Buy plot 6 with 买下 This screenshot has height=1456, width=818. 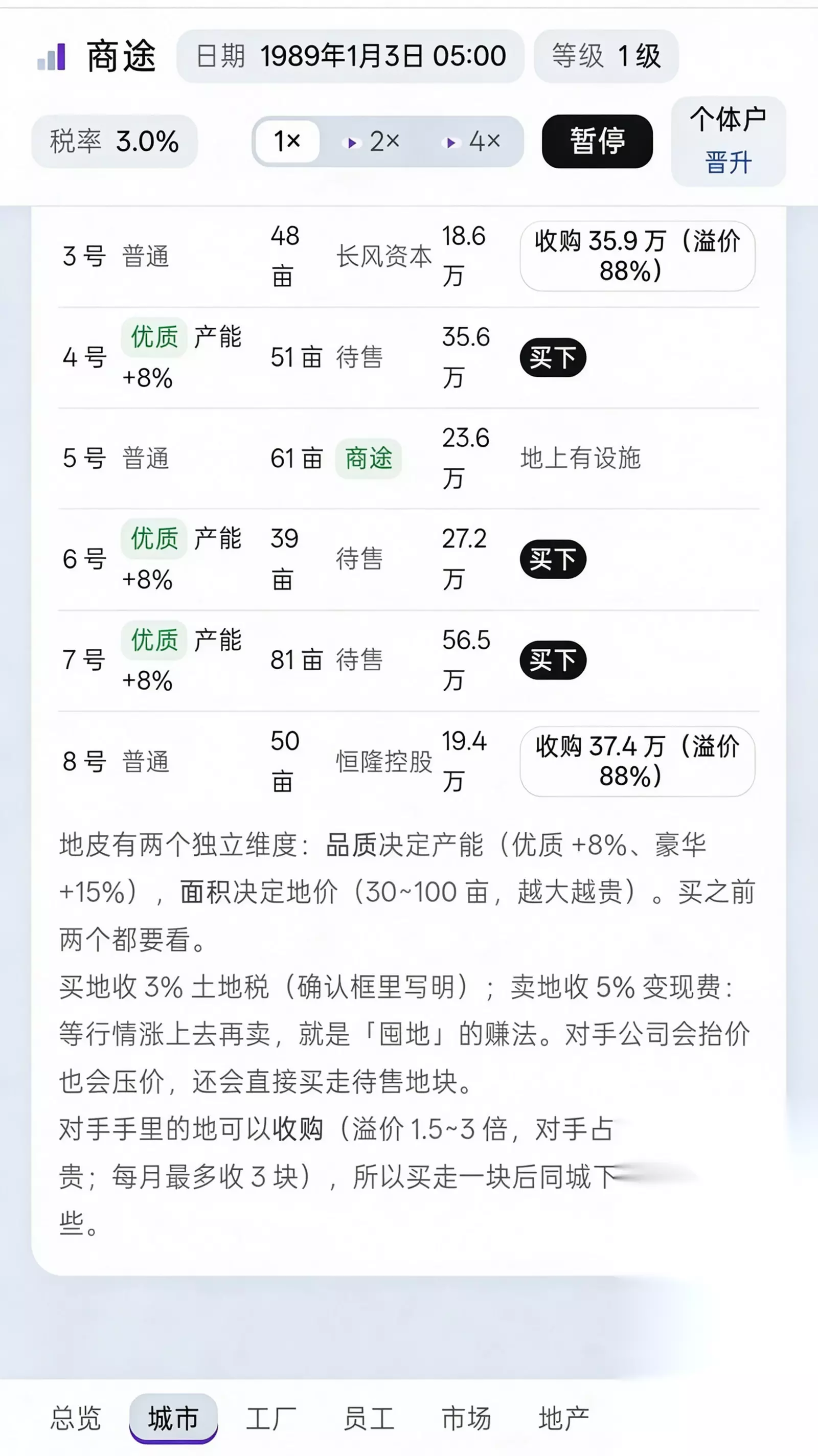click(x=553, y=559)
